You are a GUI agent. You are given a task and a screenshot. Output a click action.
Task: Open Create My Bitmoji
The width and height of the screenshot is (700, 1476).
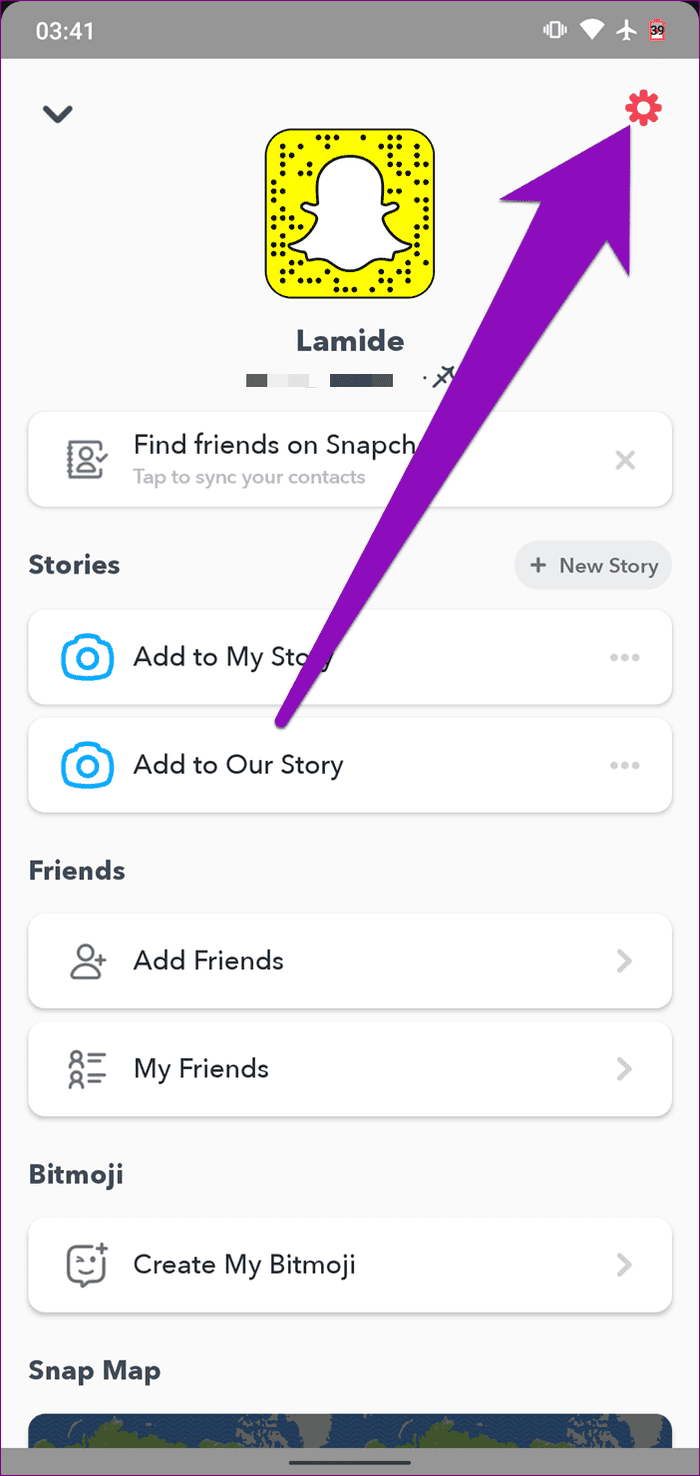[350, 1265]
